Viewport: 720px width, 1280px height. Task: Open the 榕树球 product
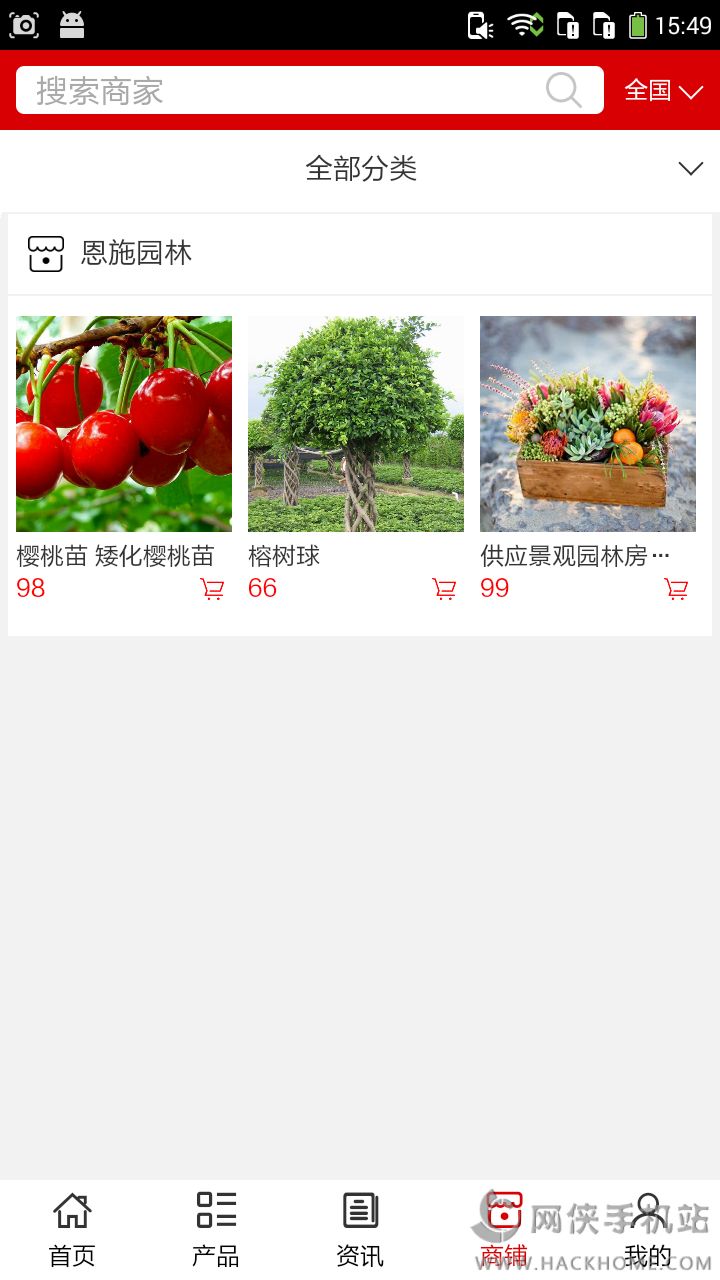point(356,424)
